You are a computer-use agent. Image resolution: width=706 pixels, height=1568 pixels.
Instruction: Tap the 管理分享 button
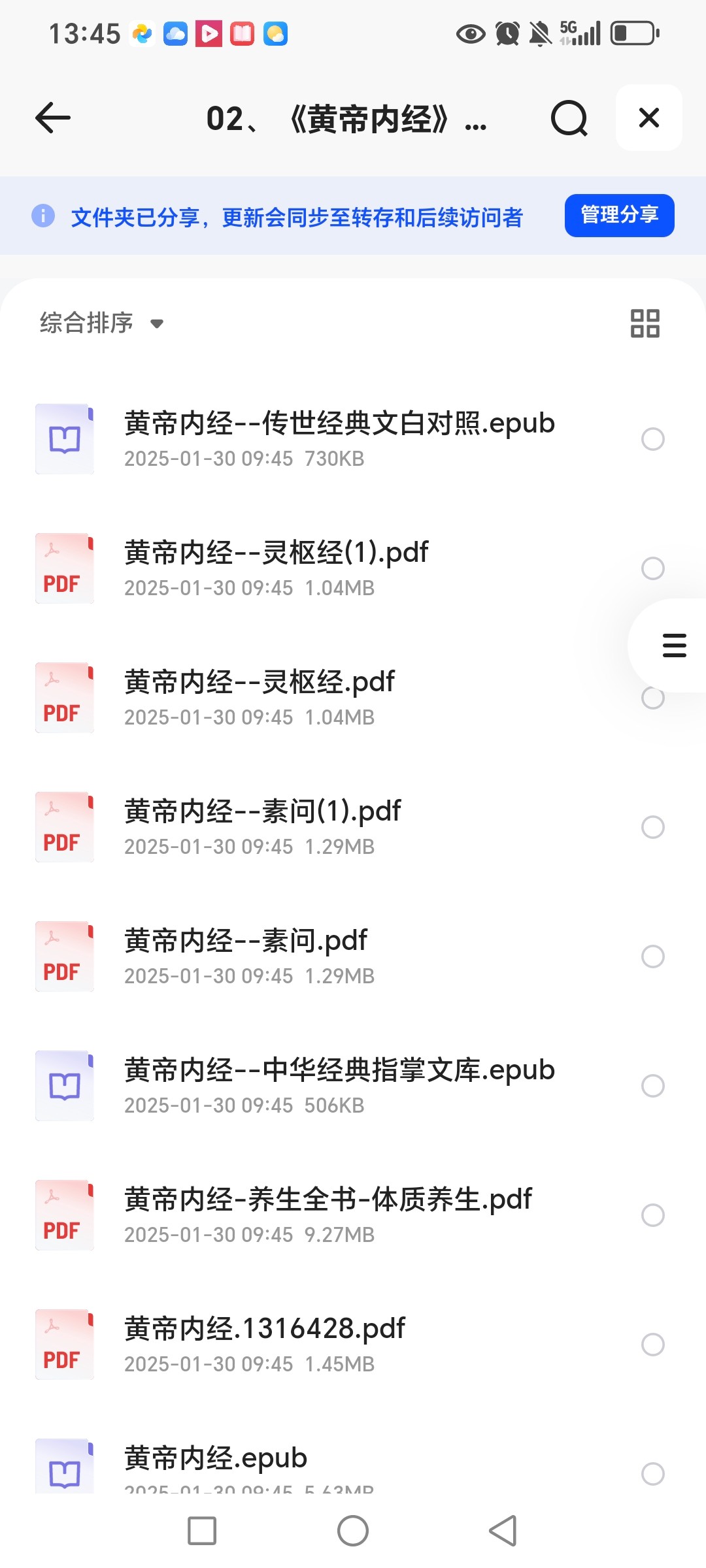pyautogui.click(x=619, y=215)
